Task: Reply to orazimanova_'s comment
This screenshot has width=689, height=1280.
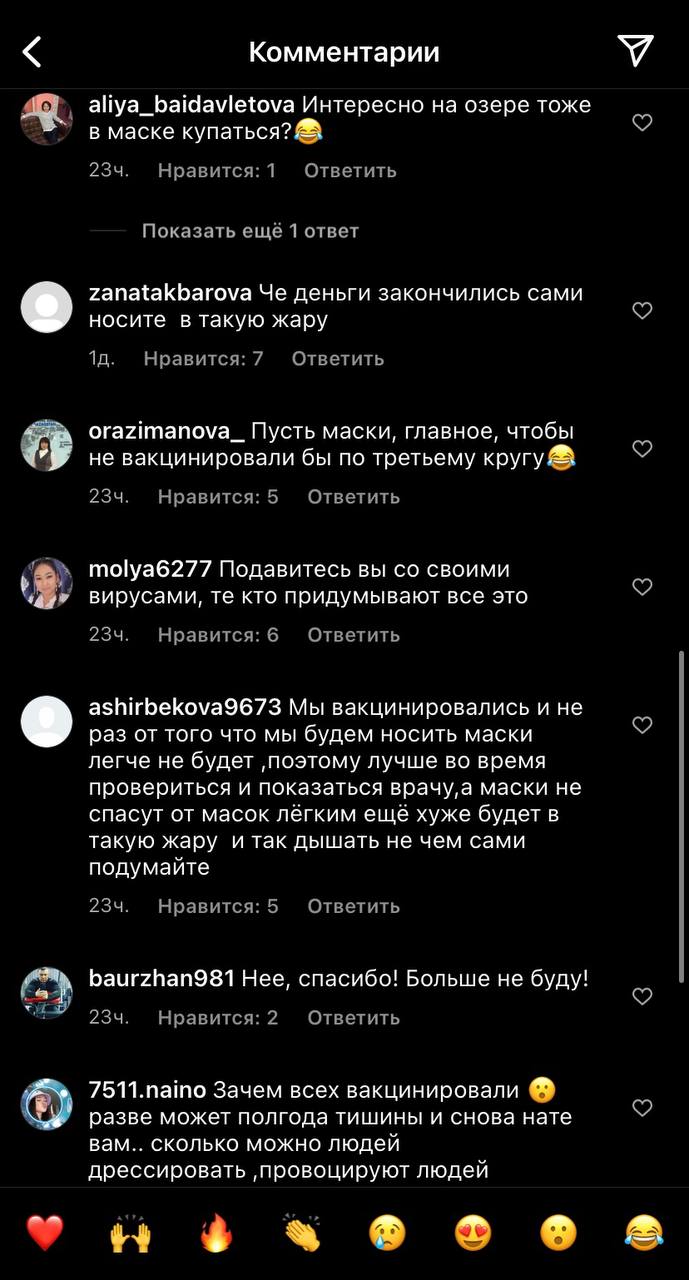Action: (353, 497)
